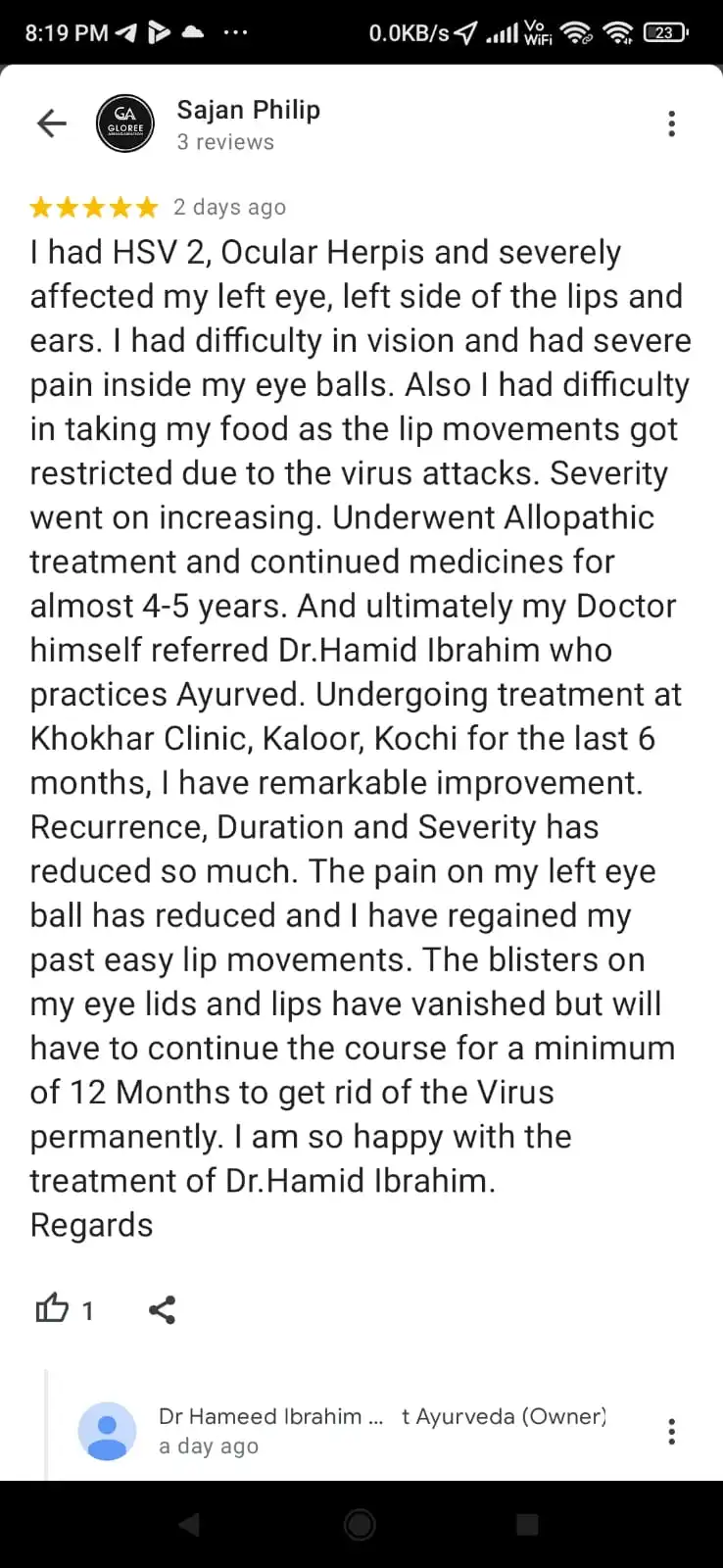Go back using the arrow icon
Screen dimensions: 723x1568
click(51, 123)
